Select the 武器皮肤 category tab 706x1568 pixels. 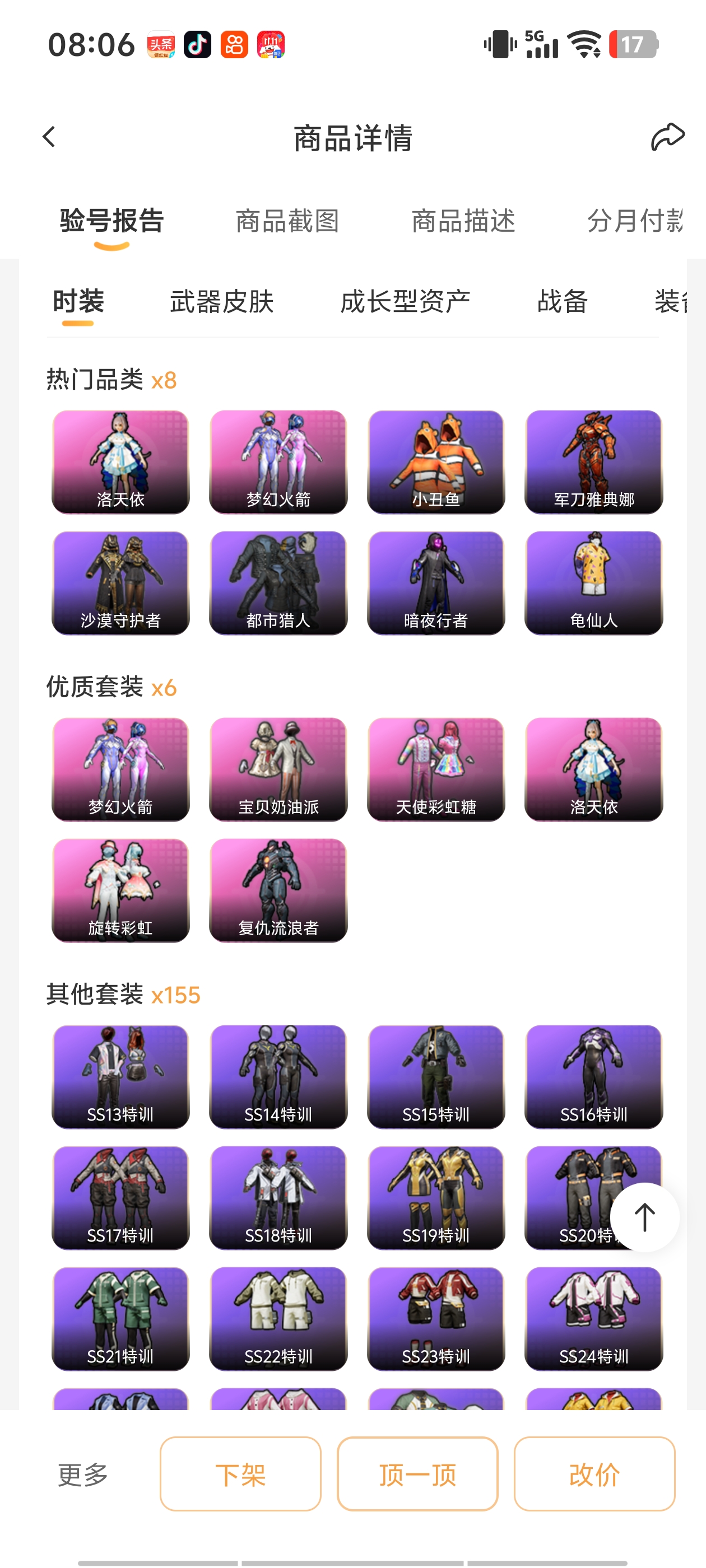pyautogui.click(x=222, y=301)
